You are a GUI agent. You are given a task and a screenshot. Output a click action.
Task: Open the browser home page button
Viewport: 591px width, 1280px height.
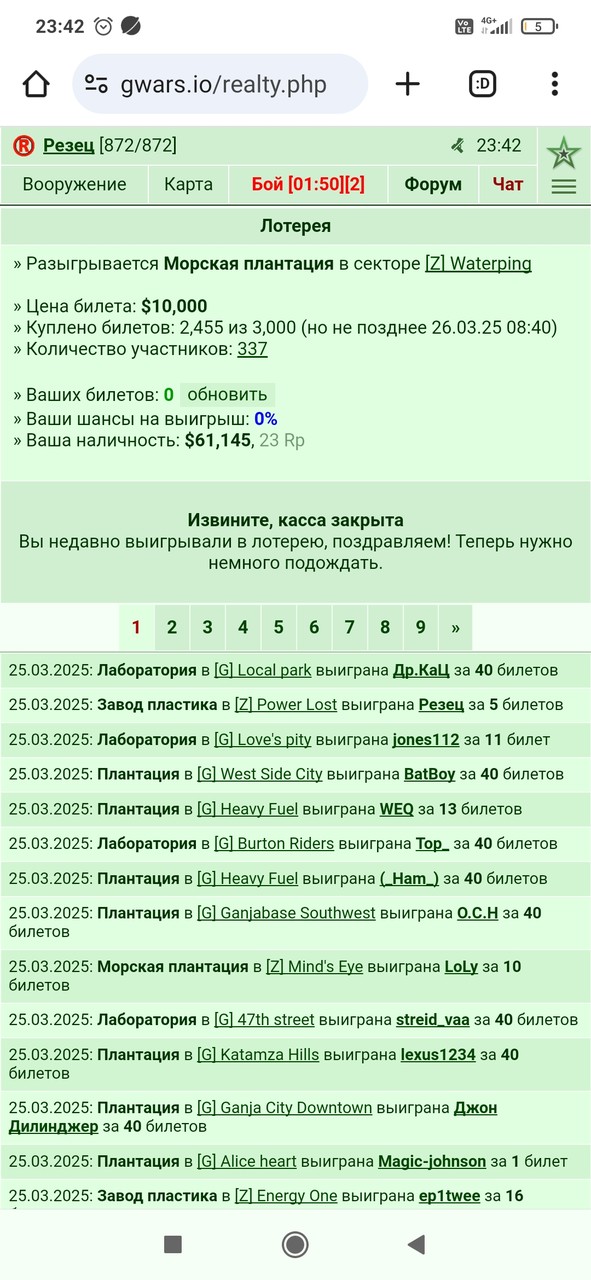(x=36, y=84)
